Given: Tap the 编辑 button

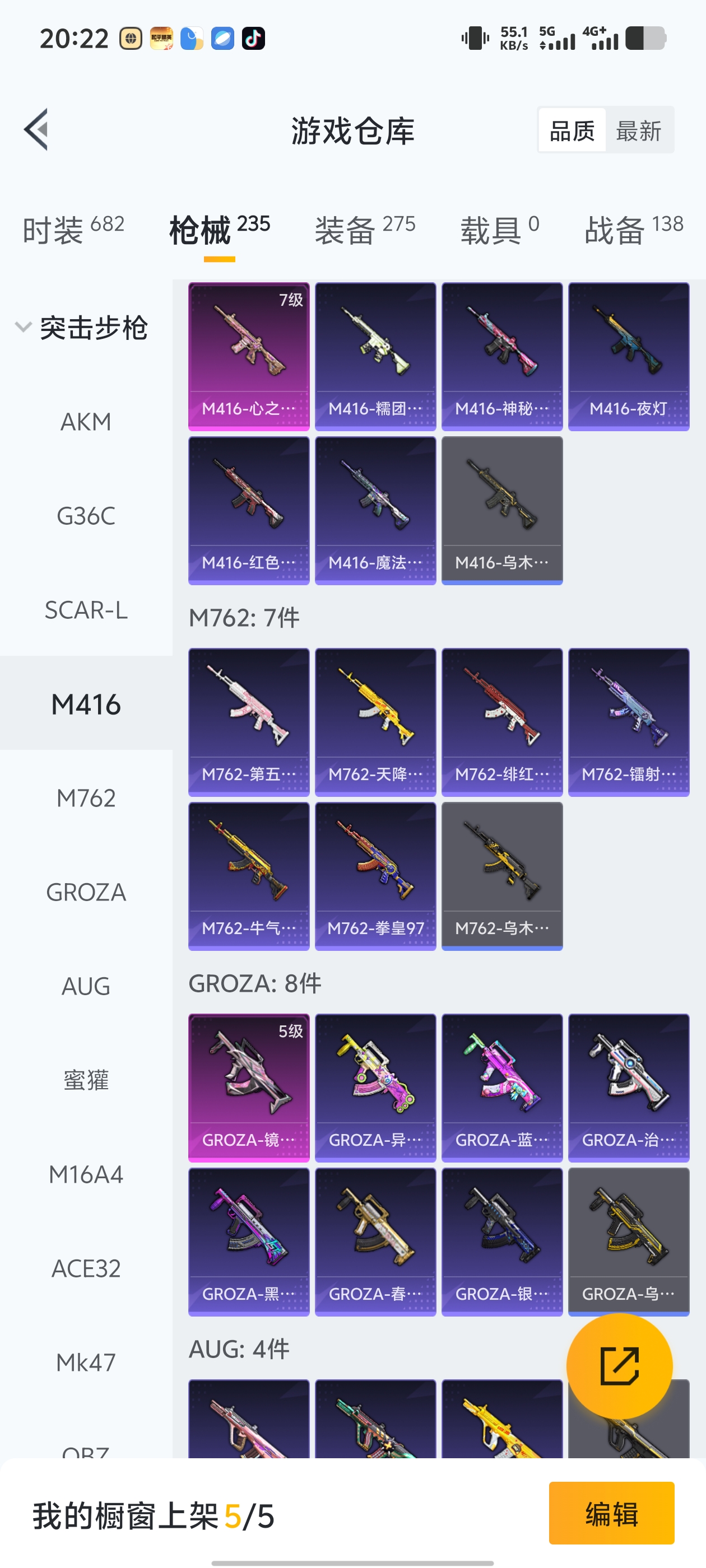Looking at the screenshot, I should point(611,1513).
